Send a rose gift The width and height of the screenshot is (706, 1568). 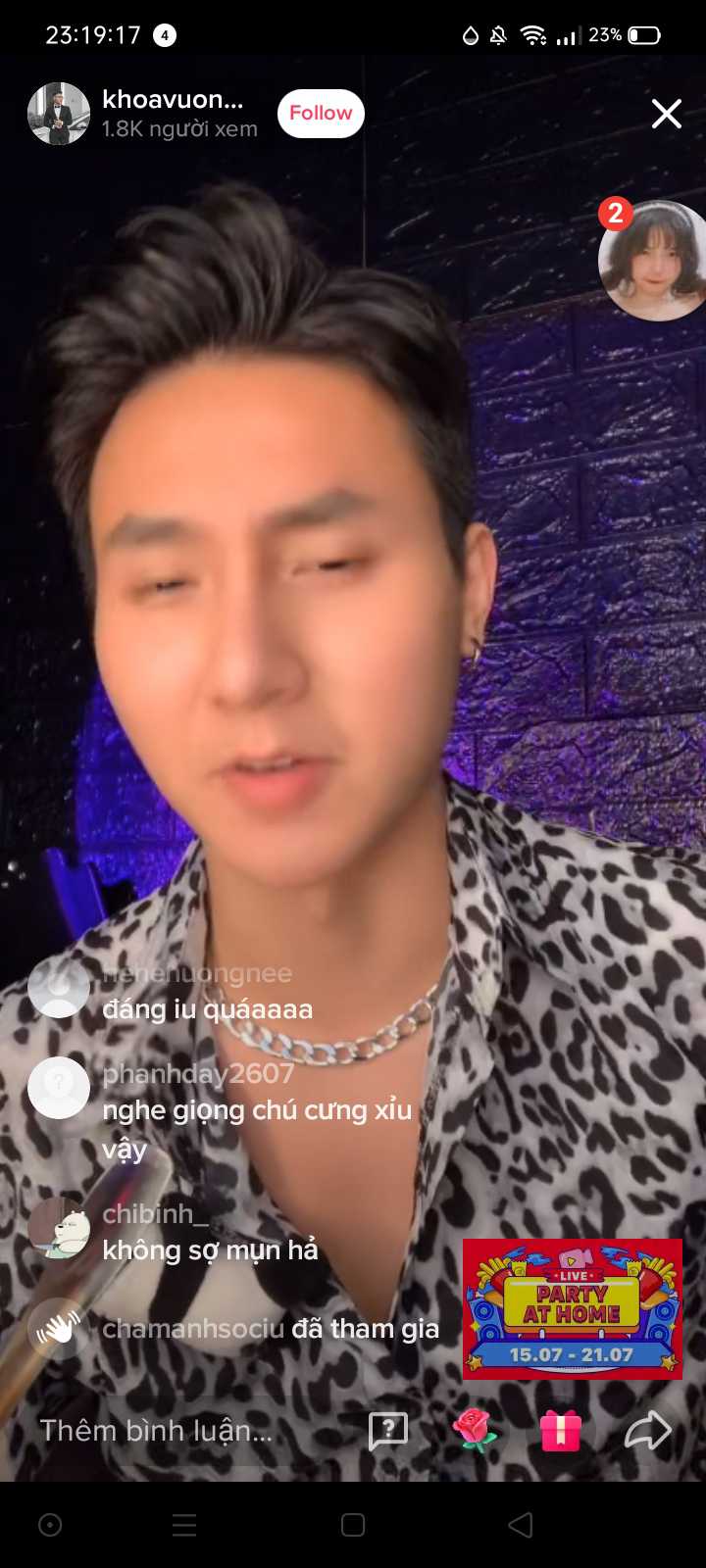pyautogui.click(x=475, y=1431)
